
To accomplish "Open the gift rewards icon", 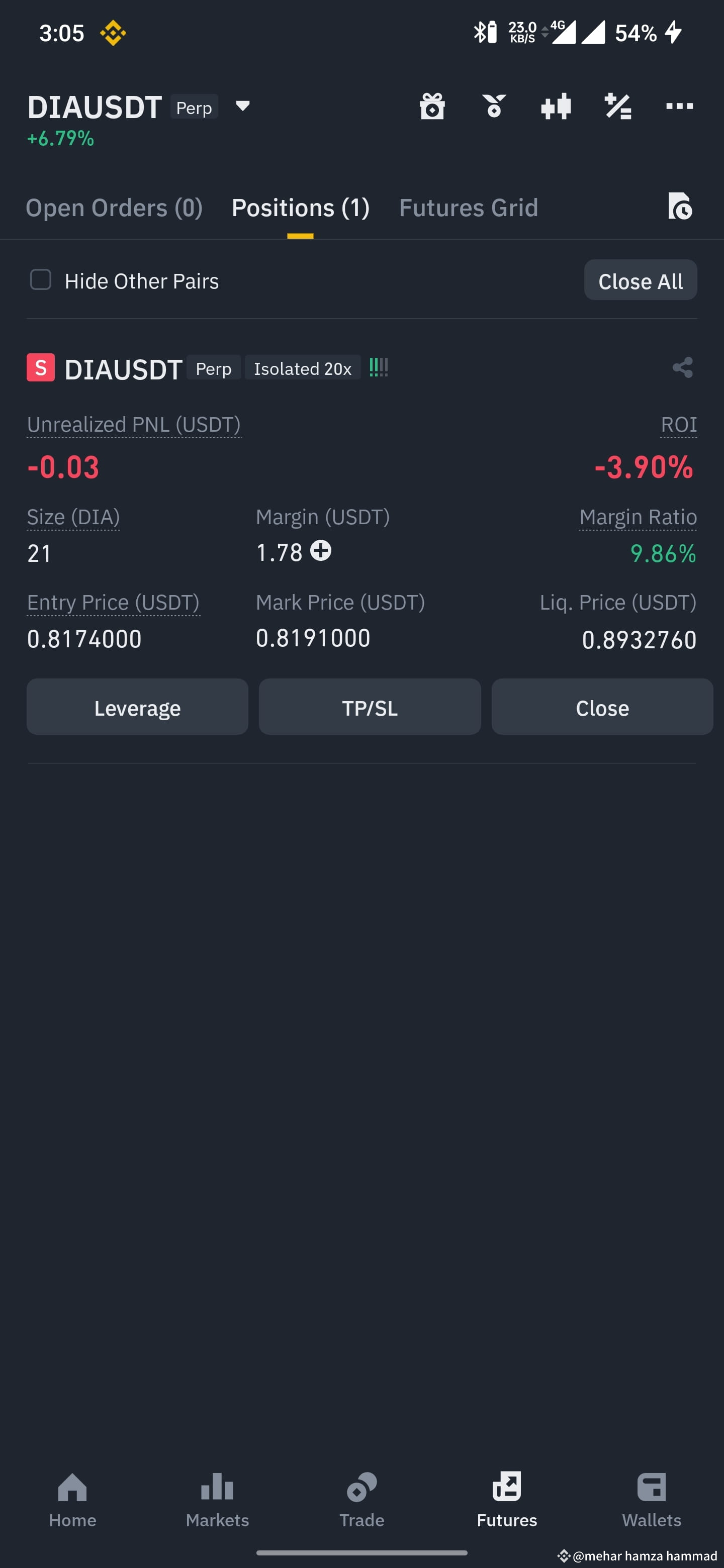I will (x=433, y=106).
